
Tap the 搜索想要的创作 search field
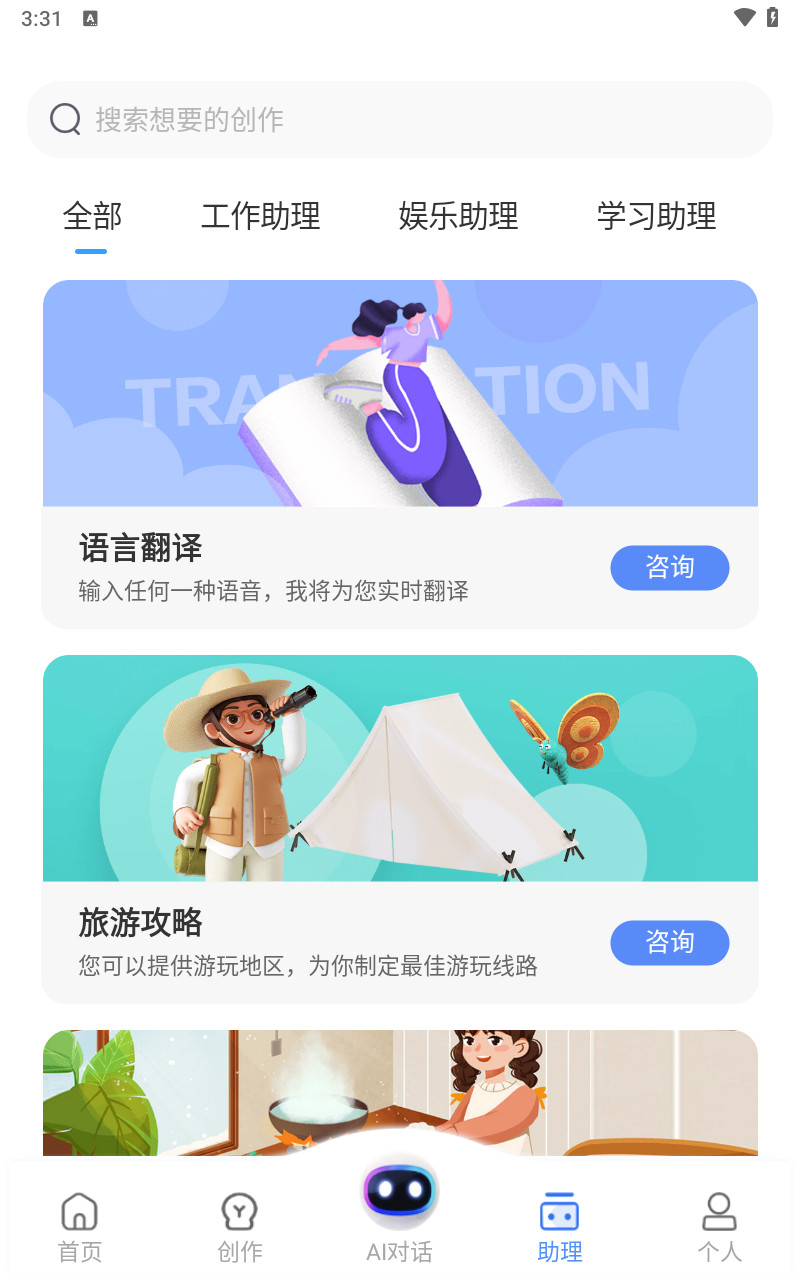pos(400,120)
